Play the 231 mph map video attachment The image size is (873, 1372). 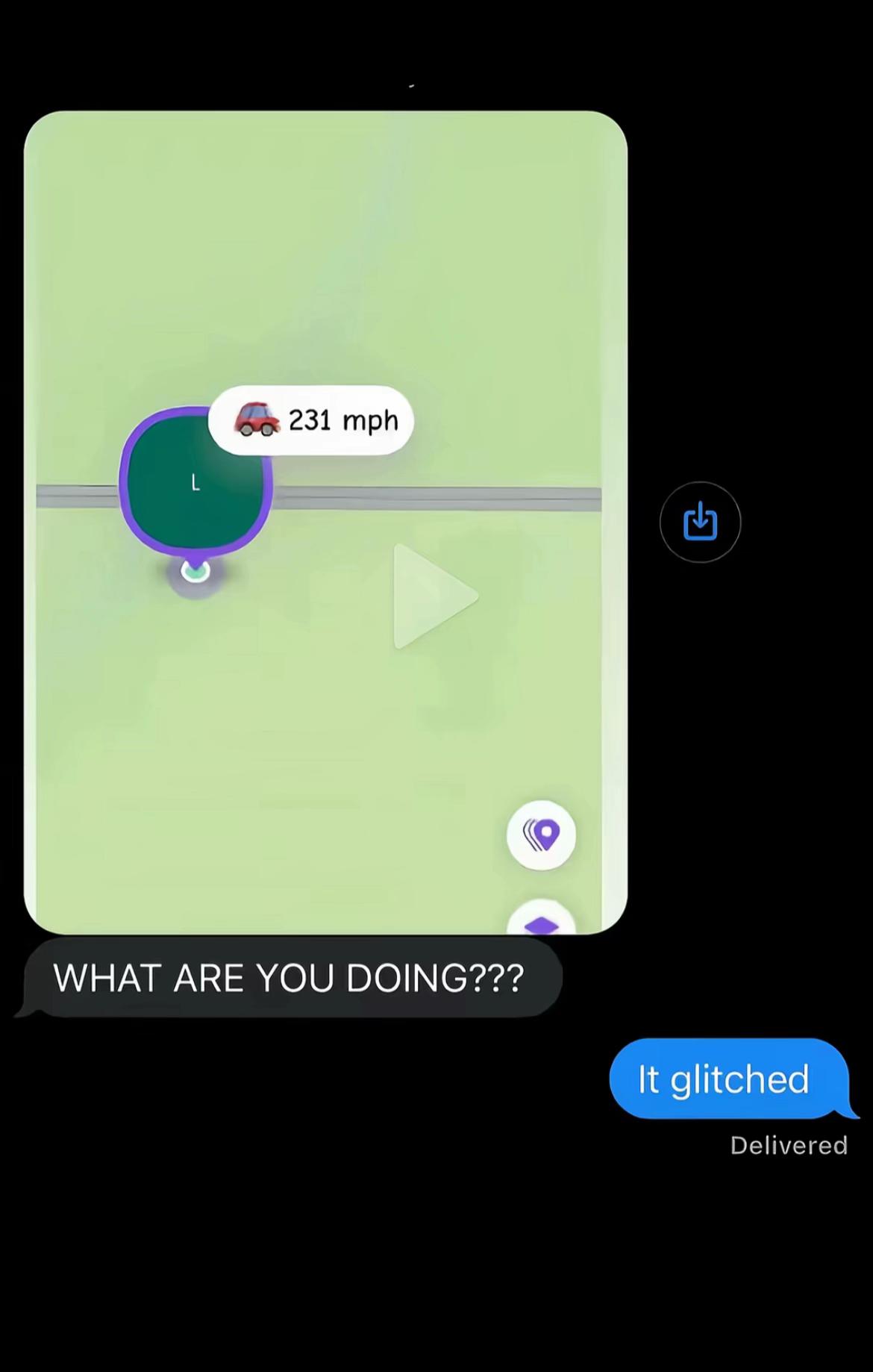(431, 596)
